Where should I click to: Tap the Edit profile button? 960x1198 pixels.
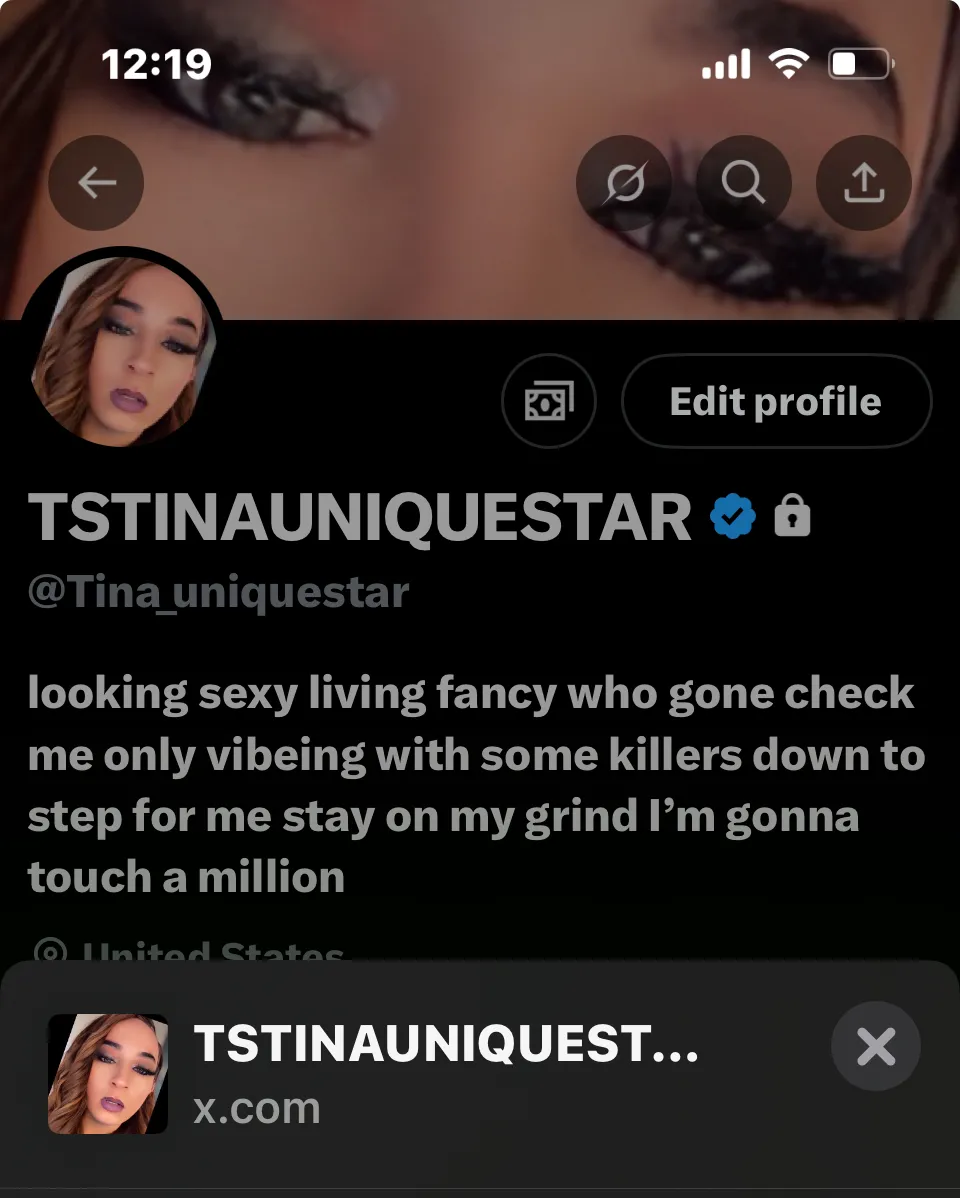click(x=776, y=401)
